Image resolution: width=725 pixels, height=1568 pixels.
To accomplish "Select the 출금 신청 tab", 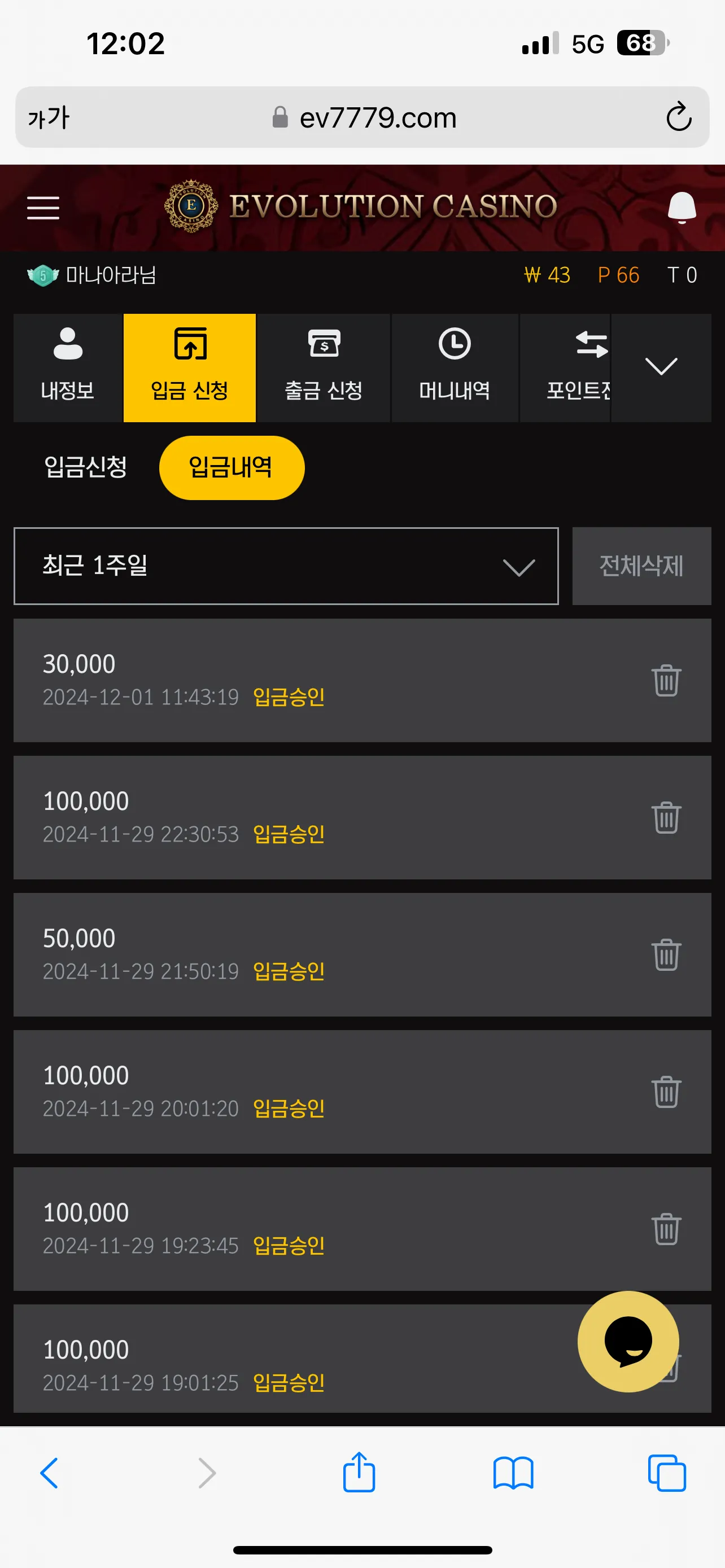I will tap(323, 367).
